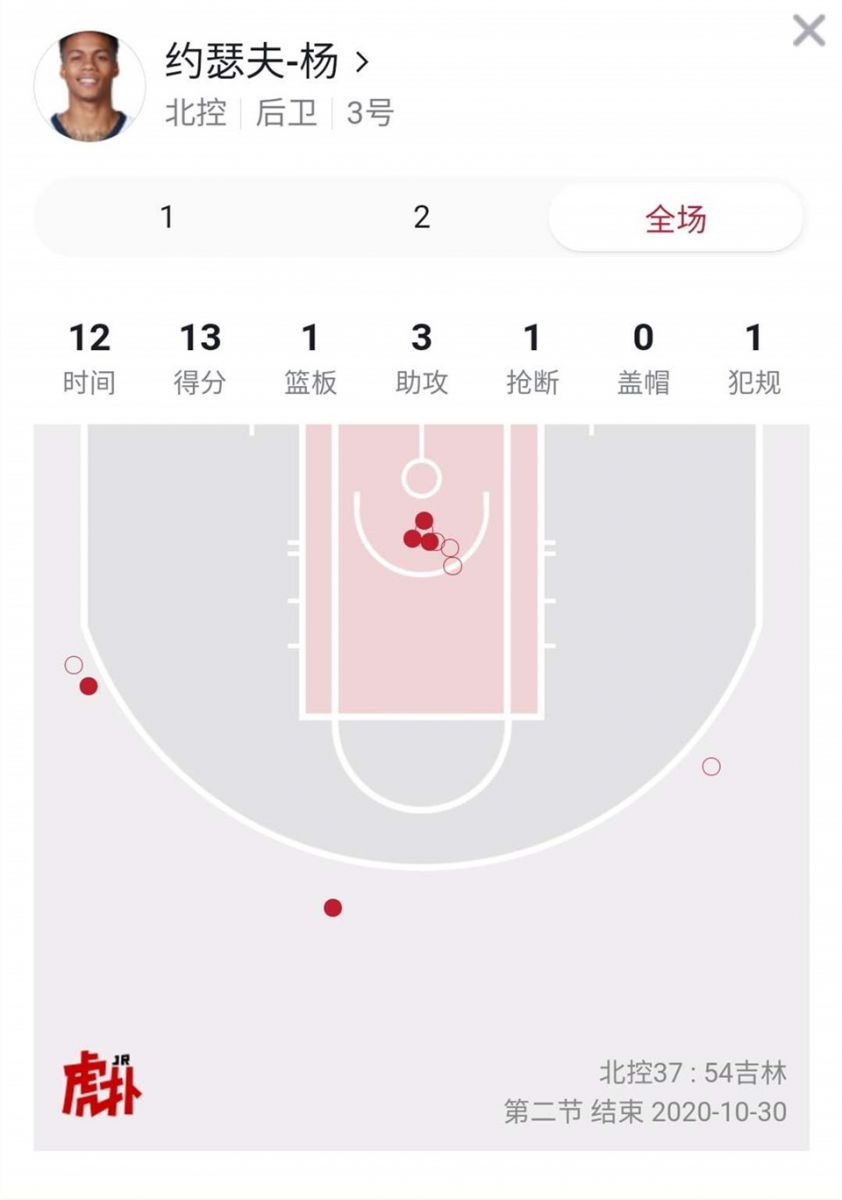This screenshot has width=842, height=1200.
Task: Tap the player's avatar photo
Action: point(90,86)
